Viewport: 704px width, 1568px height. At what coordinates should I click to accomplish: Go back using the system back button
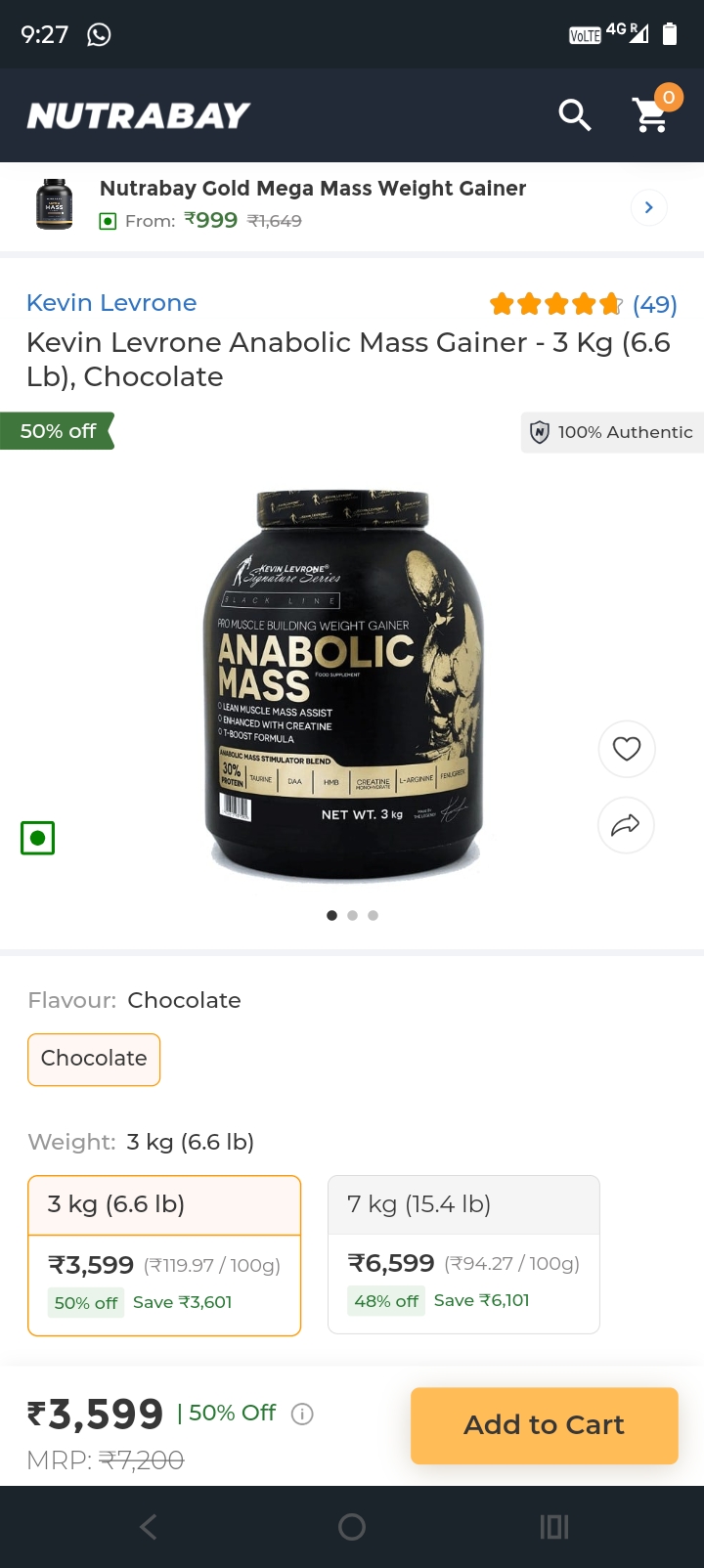[148, 1527]
